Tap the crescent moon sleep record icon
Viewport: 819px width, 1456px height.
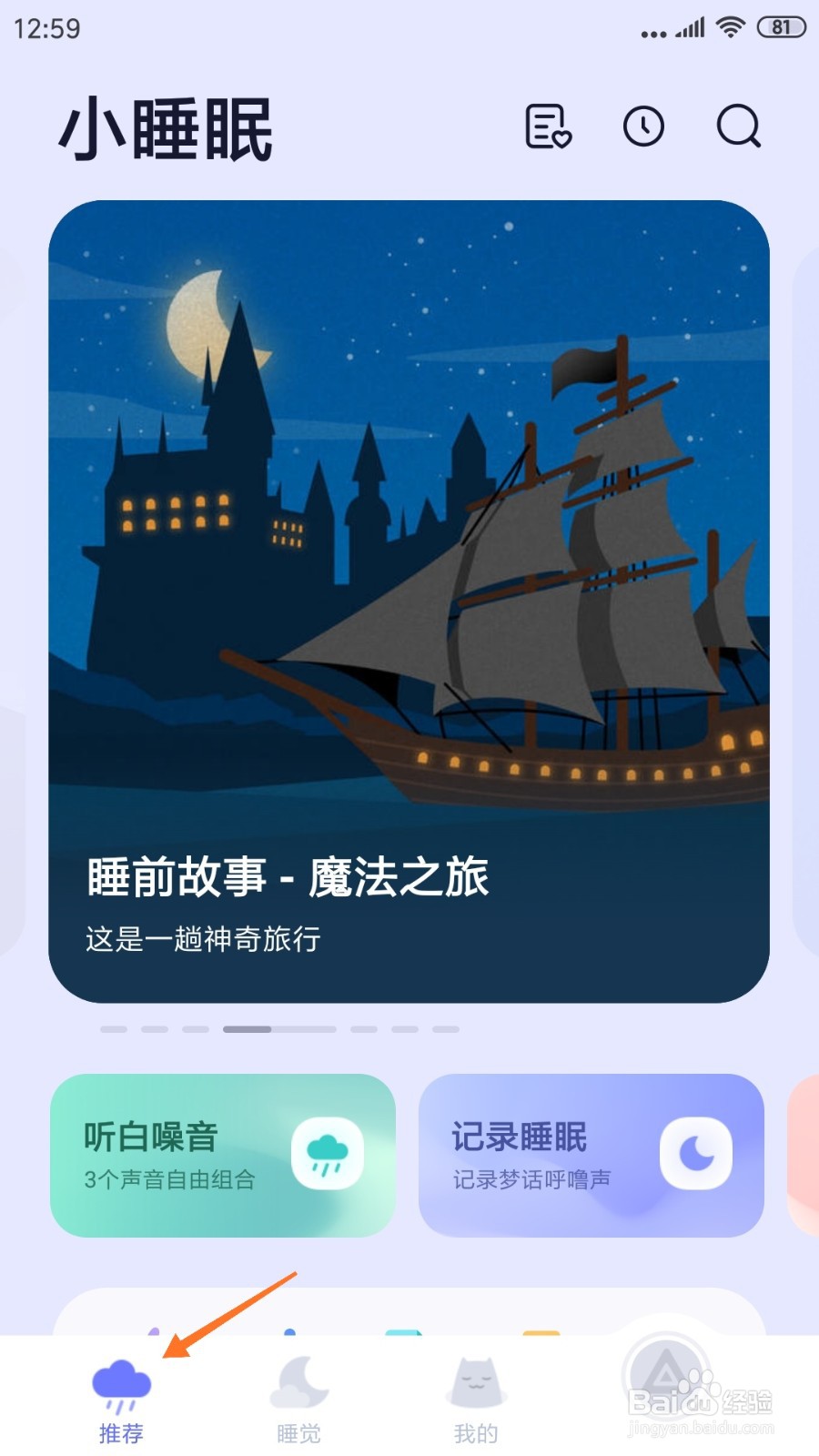[697, 1152]
